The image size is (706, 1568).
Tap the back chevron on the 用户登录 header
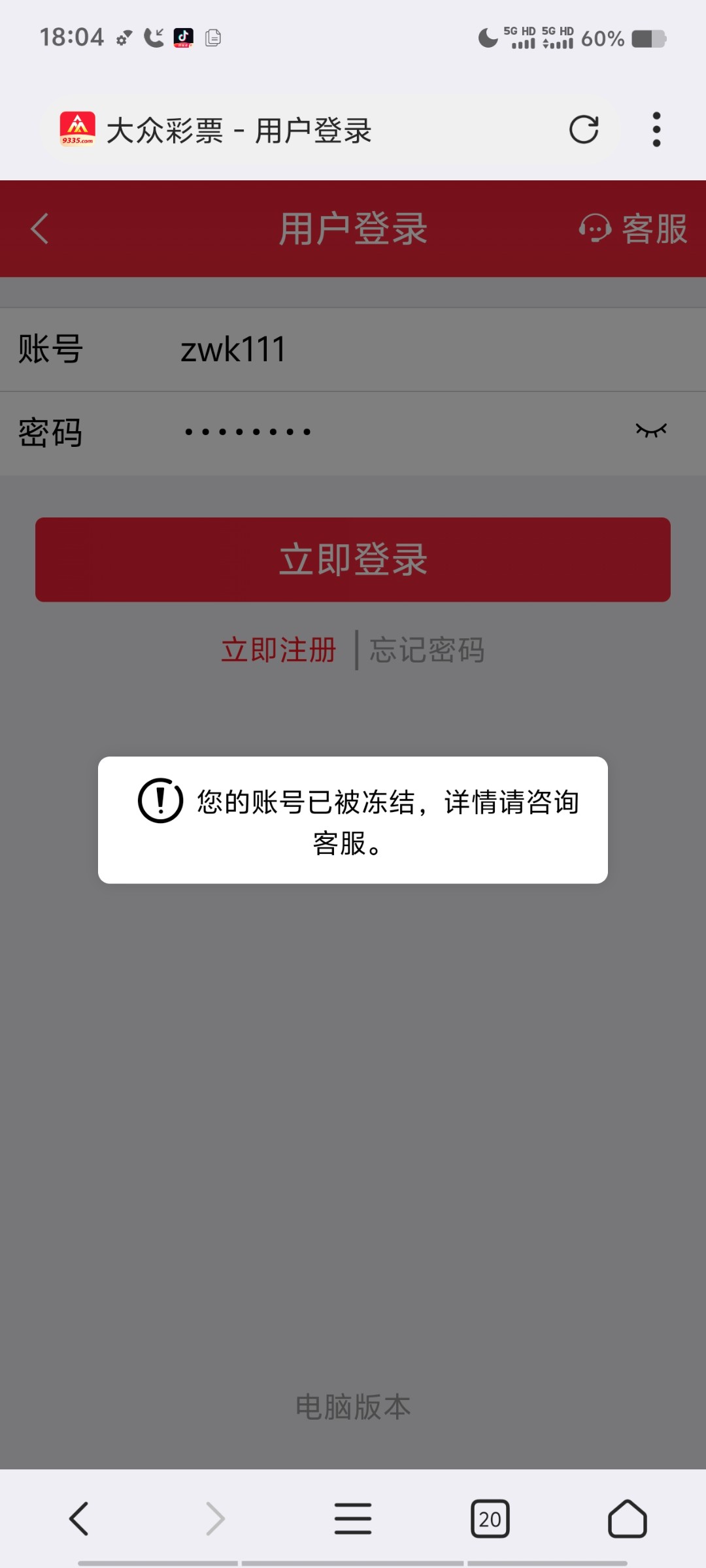click(x=38, y=229)
